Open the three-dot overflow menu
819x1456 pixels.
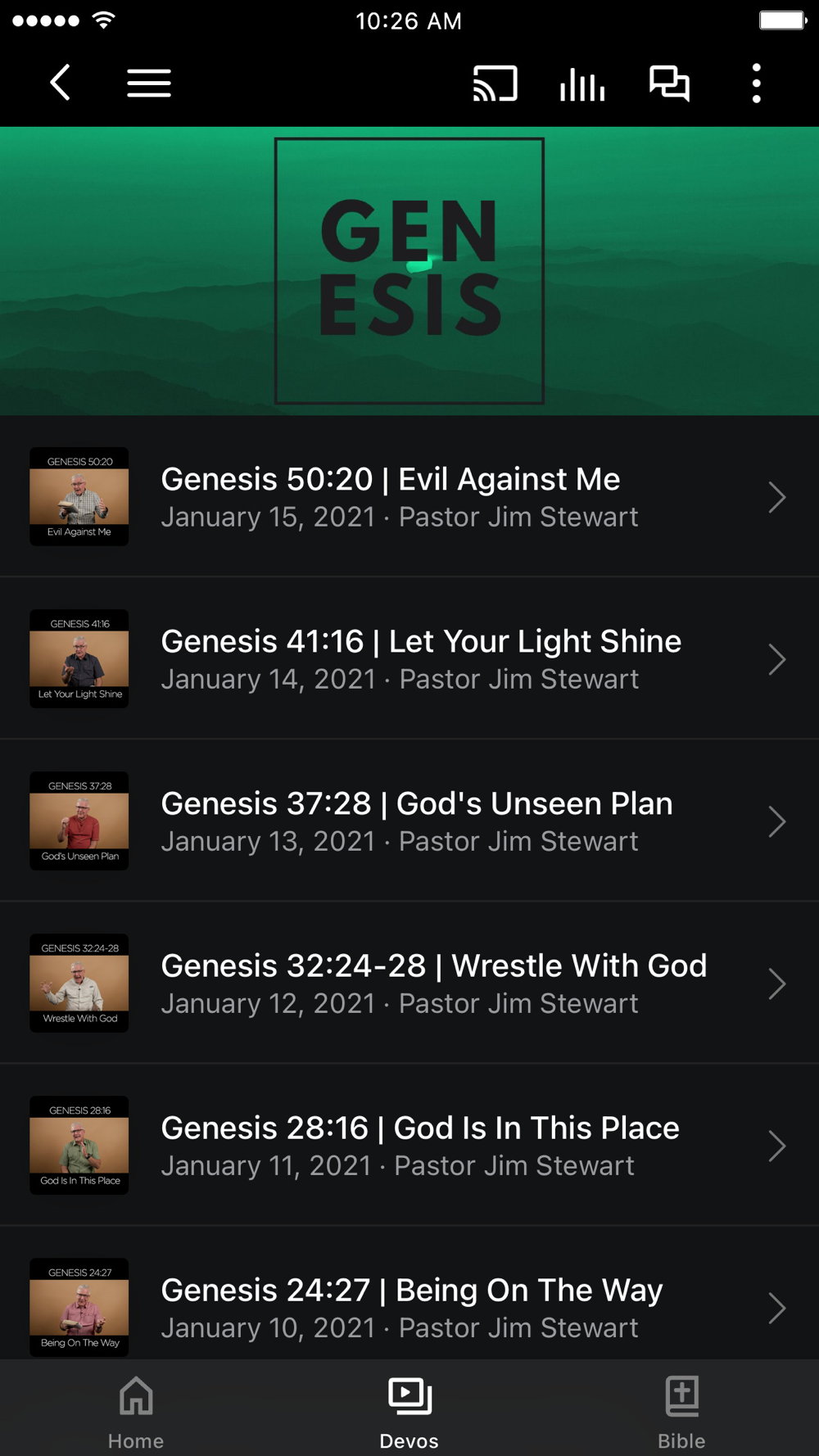[x=756, y=83]
